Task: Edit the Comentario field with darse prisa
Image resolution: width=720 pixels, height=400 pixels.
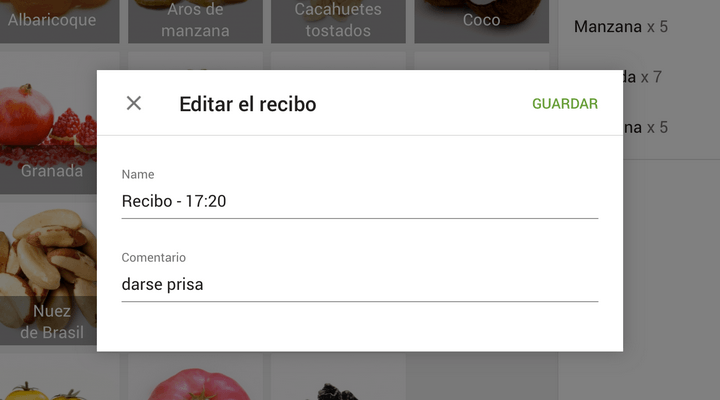Action: 359,284
